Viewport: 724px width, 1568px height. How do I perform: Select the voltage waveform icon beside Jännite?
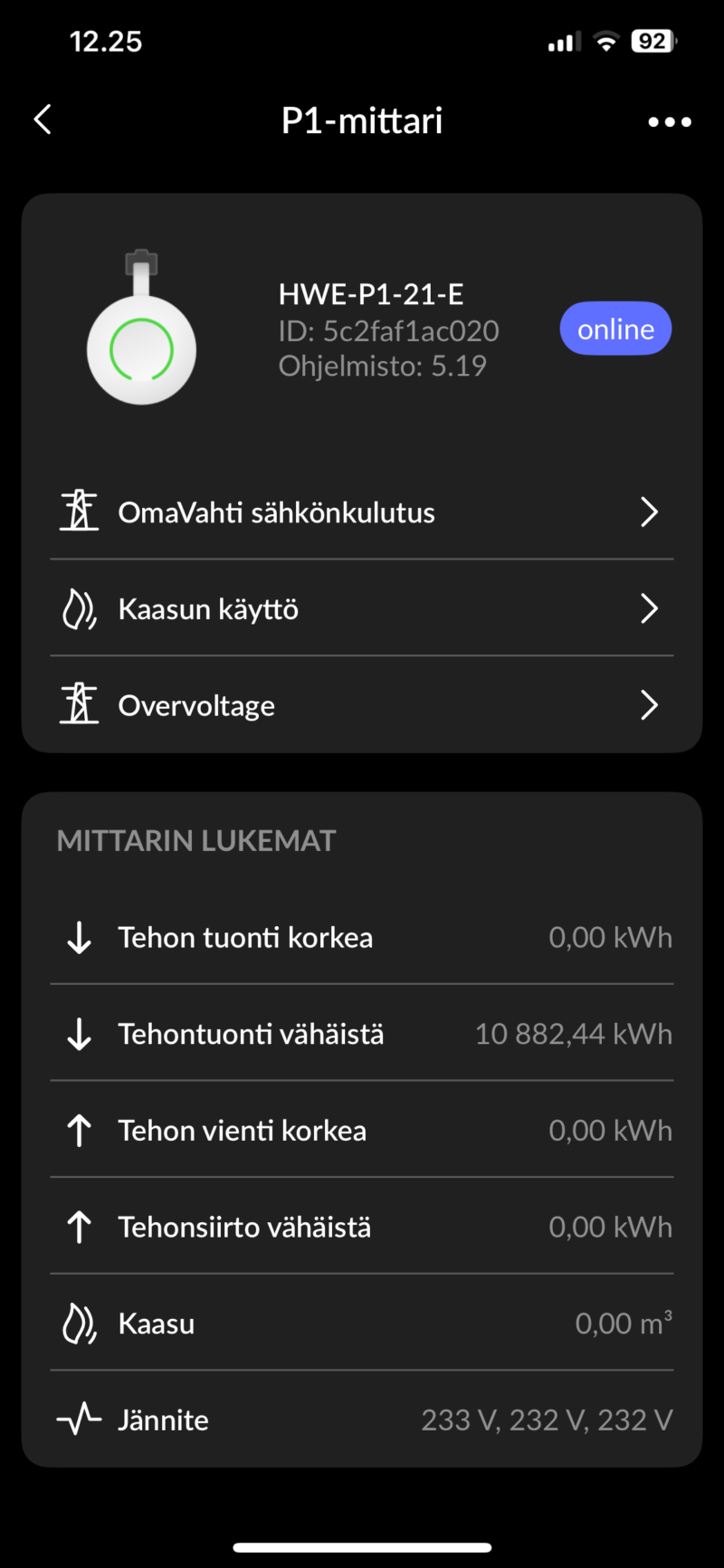79,1419
